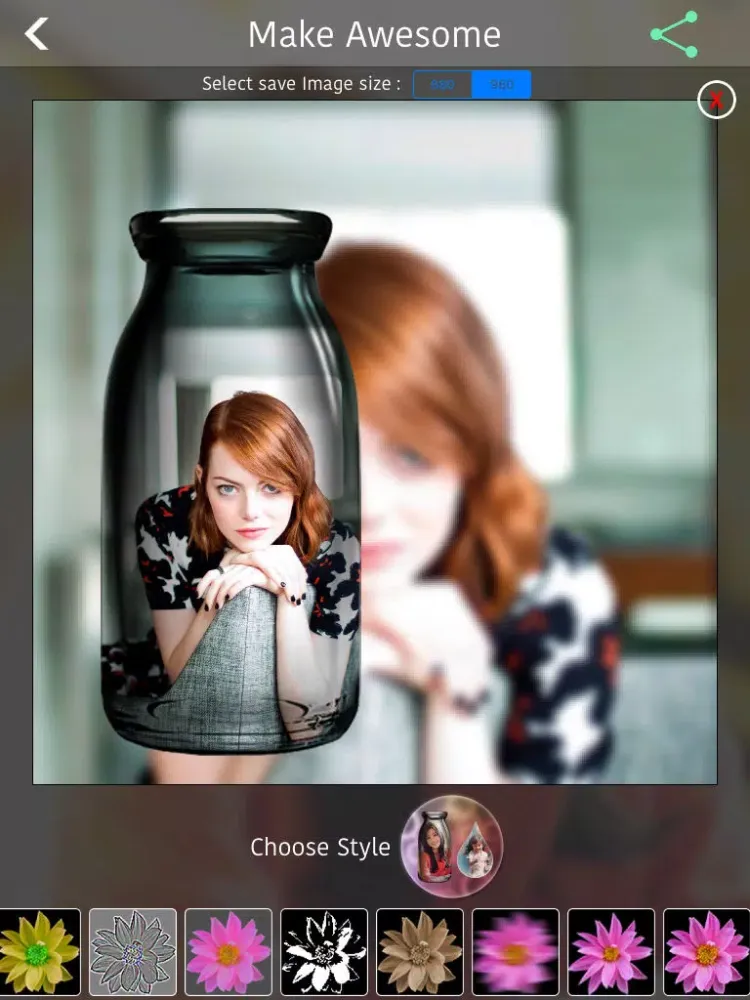750x1000 pixels.
Task: Choose the smaller unselected save size option
Action: [442, 85]
